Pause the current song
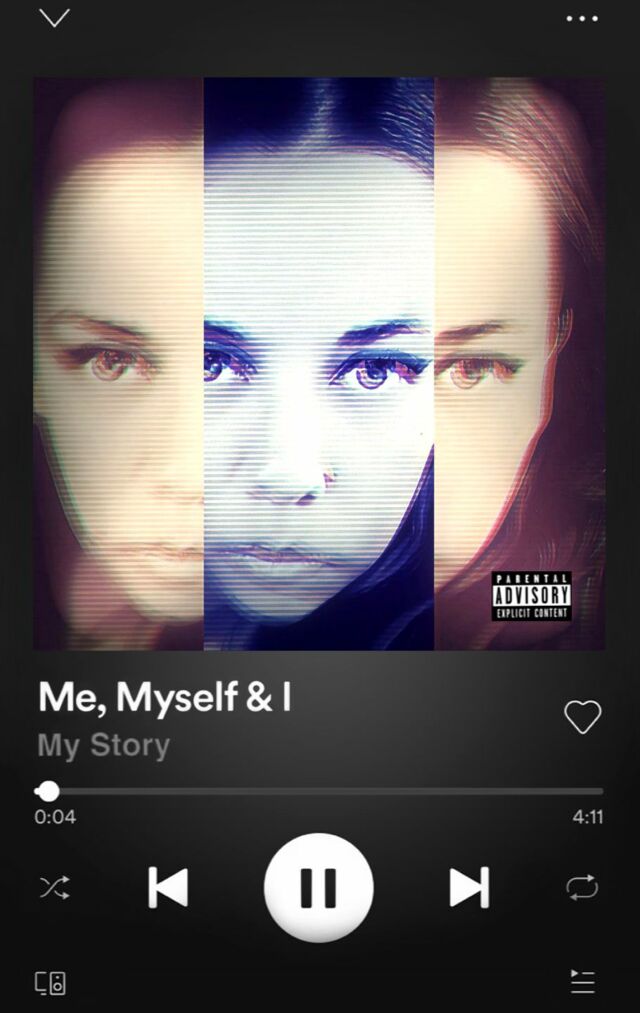 click(x=319, y=887)
